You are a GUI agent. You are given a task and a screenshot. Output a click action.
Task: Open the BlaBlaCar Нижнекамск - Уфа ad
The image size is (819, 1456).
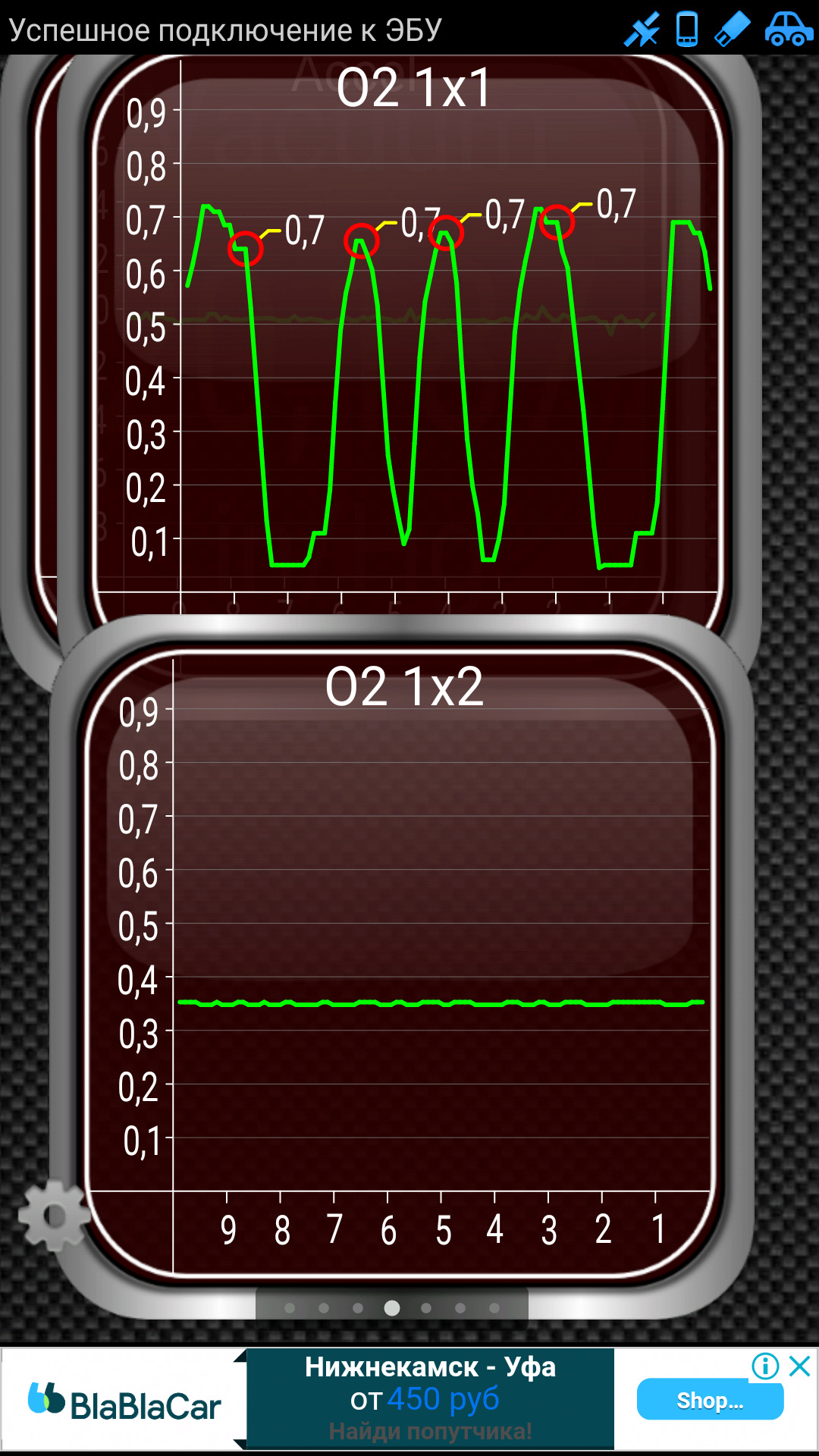(x=429, y=1399)
